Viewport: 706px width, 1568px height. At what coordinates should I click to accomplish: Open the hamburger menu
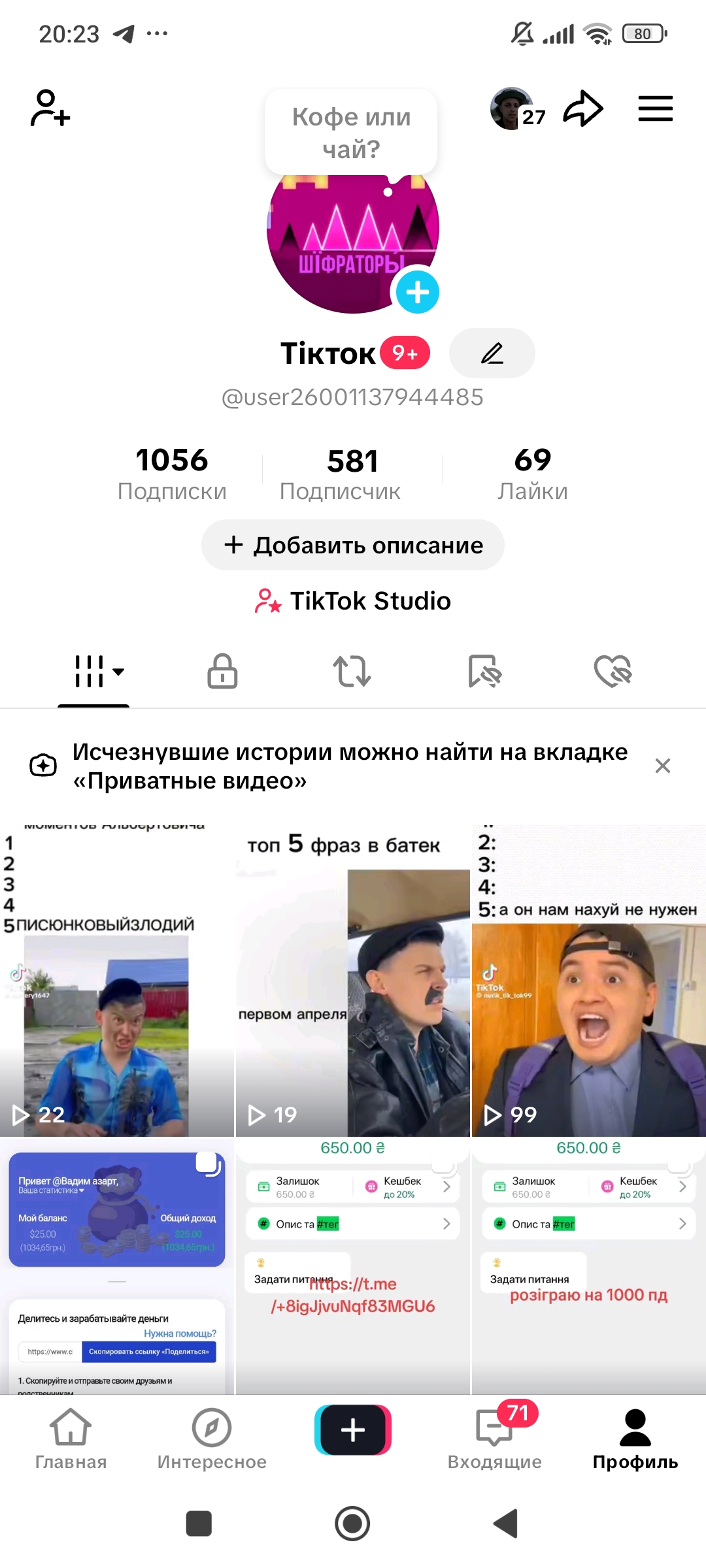pyautogui.click(x=655, y=108)
